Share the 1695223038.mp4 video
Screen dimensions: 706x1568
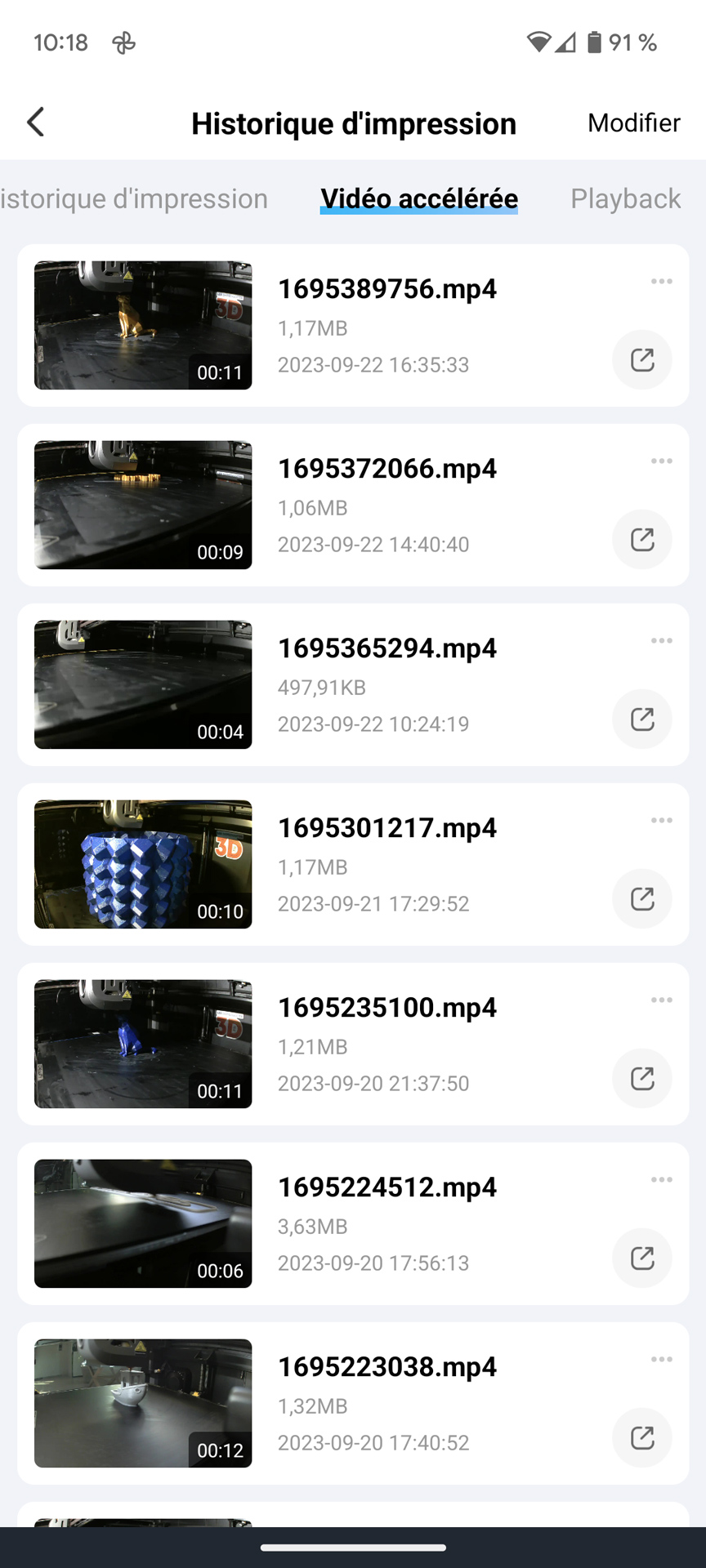[x=642, y=1437]
